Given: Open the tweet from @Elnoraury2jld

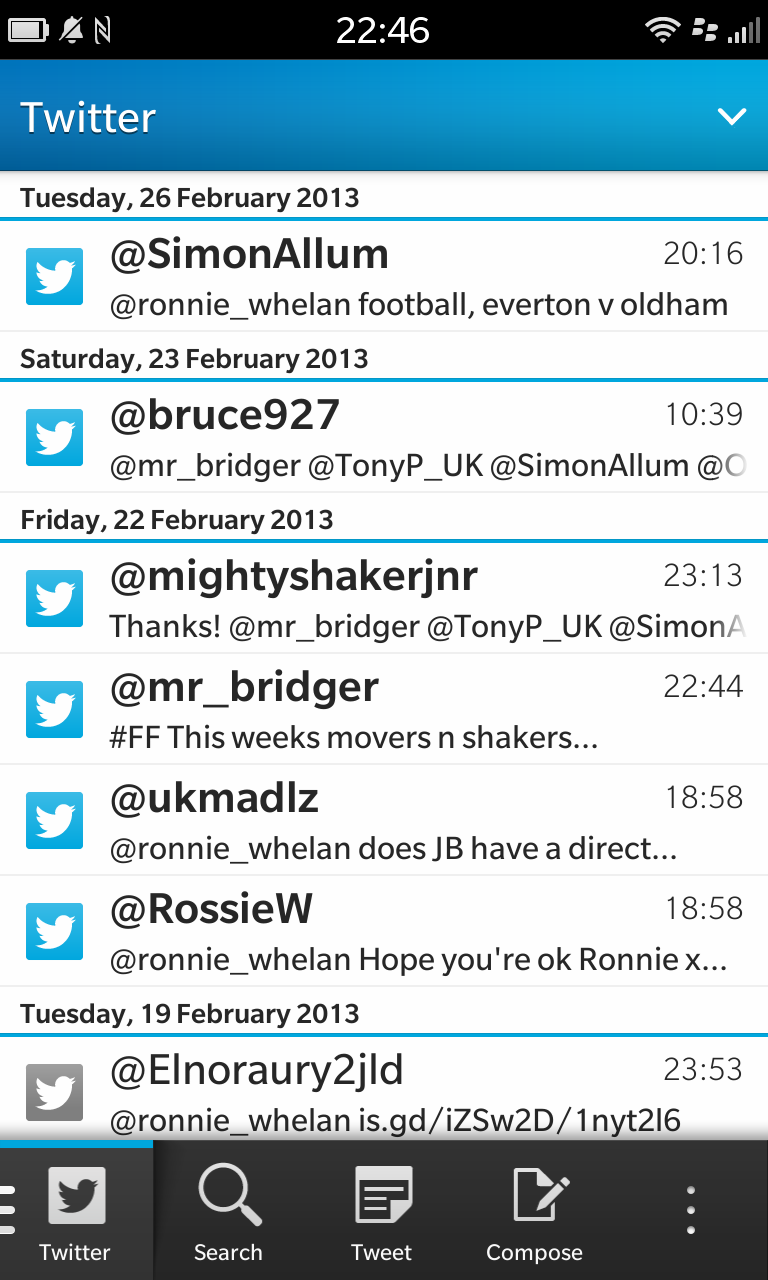Looking at the screenshot, I should click(x=384, y=1089).
